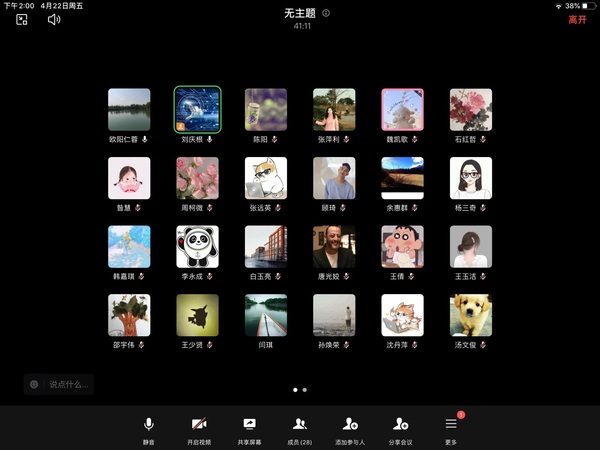Open 魏凯歌's participant tile
This screenshot has width=600, height=450.
click(x=402, y=110)
